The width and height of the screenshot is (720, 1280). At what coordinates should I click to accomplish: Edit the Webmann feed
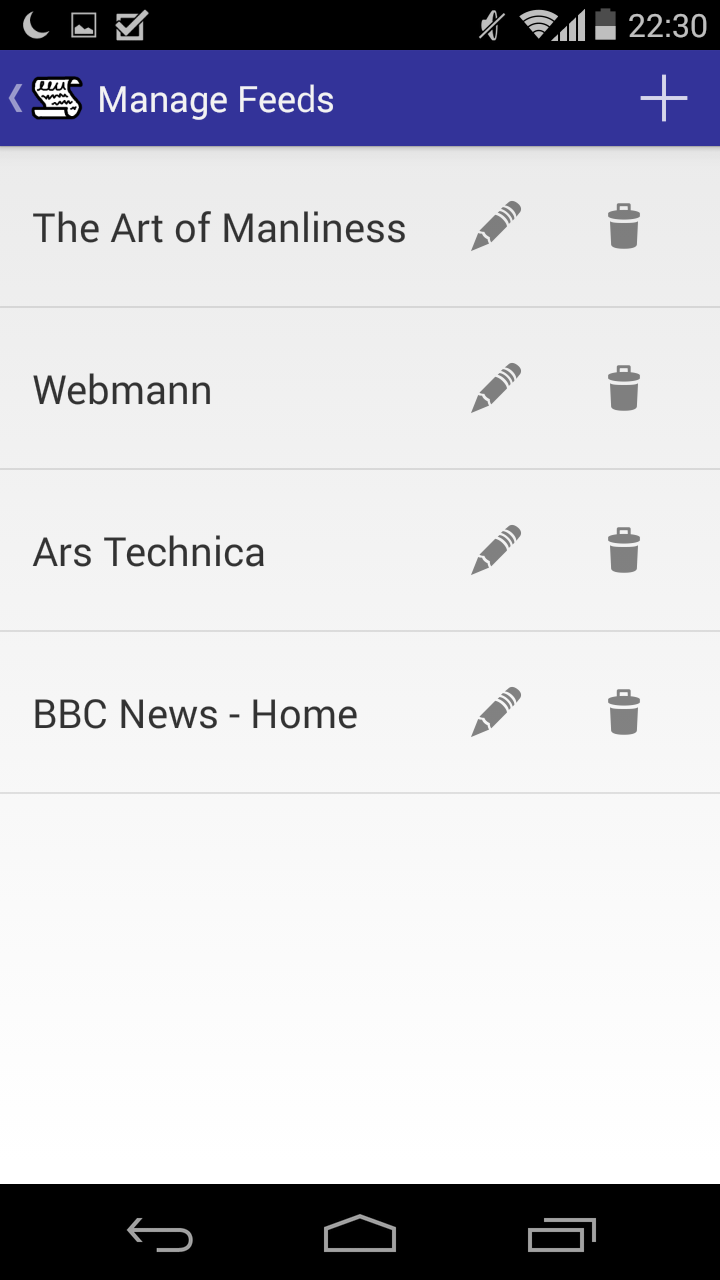(496, 389)
